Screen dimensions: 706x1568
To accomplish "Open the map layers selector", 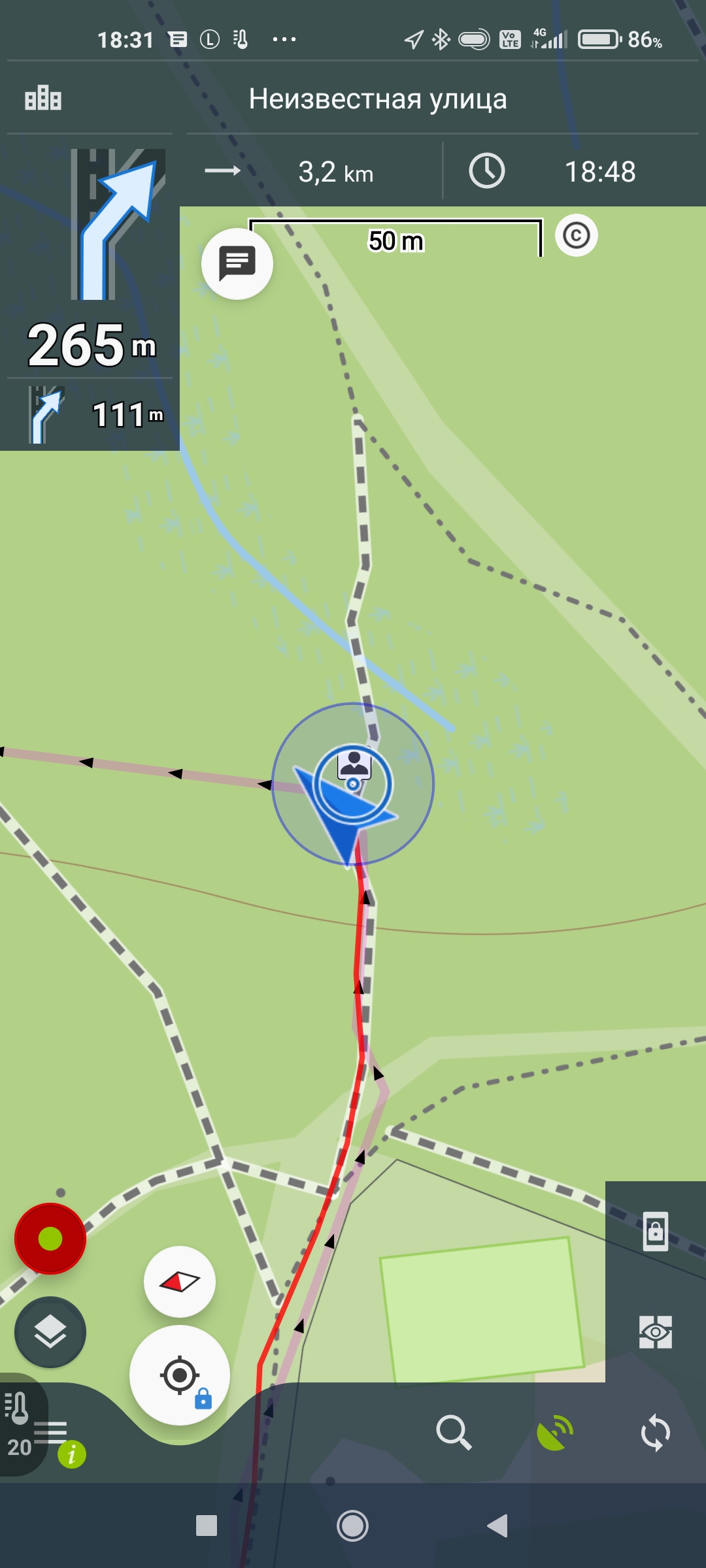I will point(50,1333).
